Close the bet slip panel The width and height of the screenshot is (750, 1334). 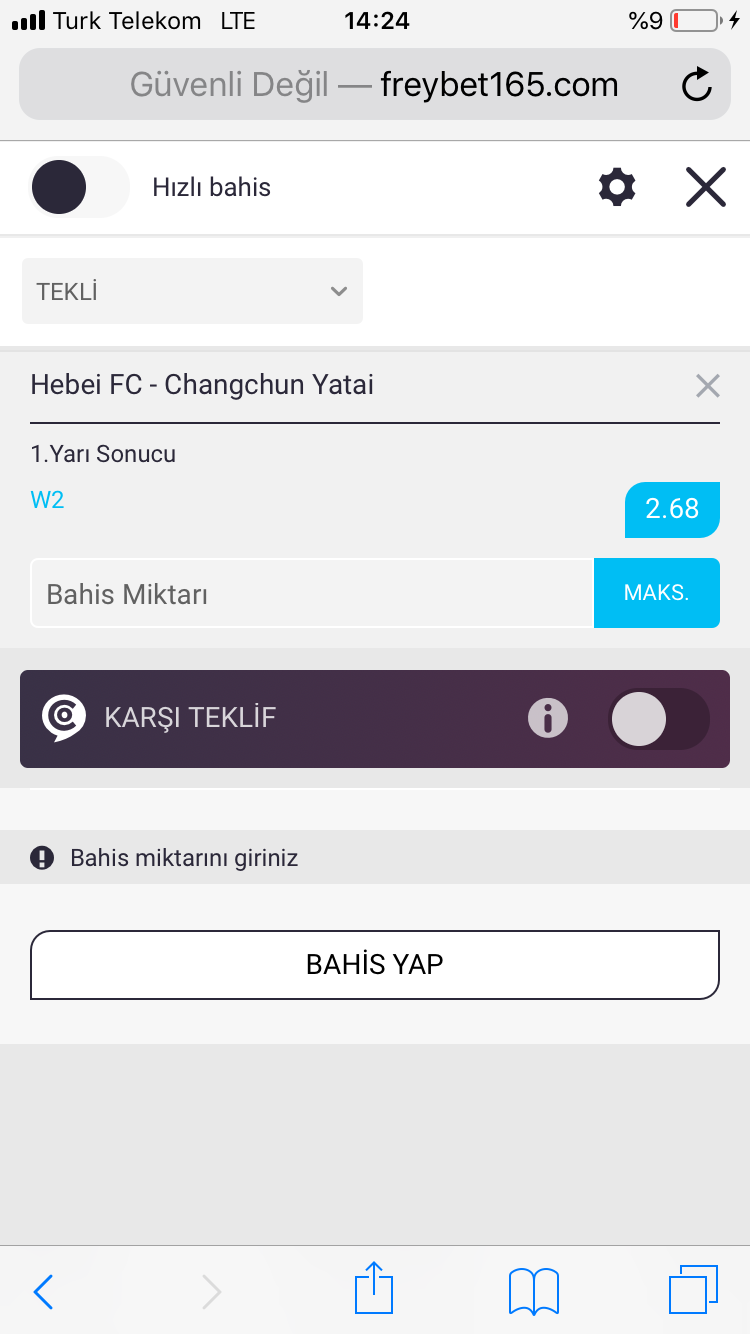[x=706, y=187]
